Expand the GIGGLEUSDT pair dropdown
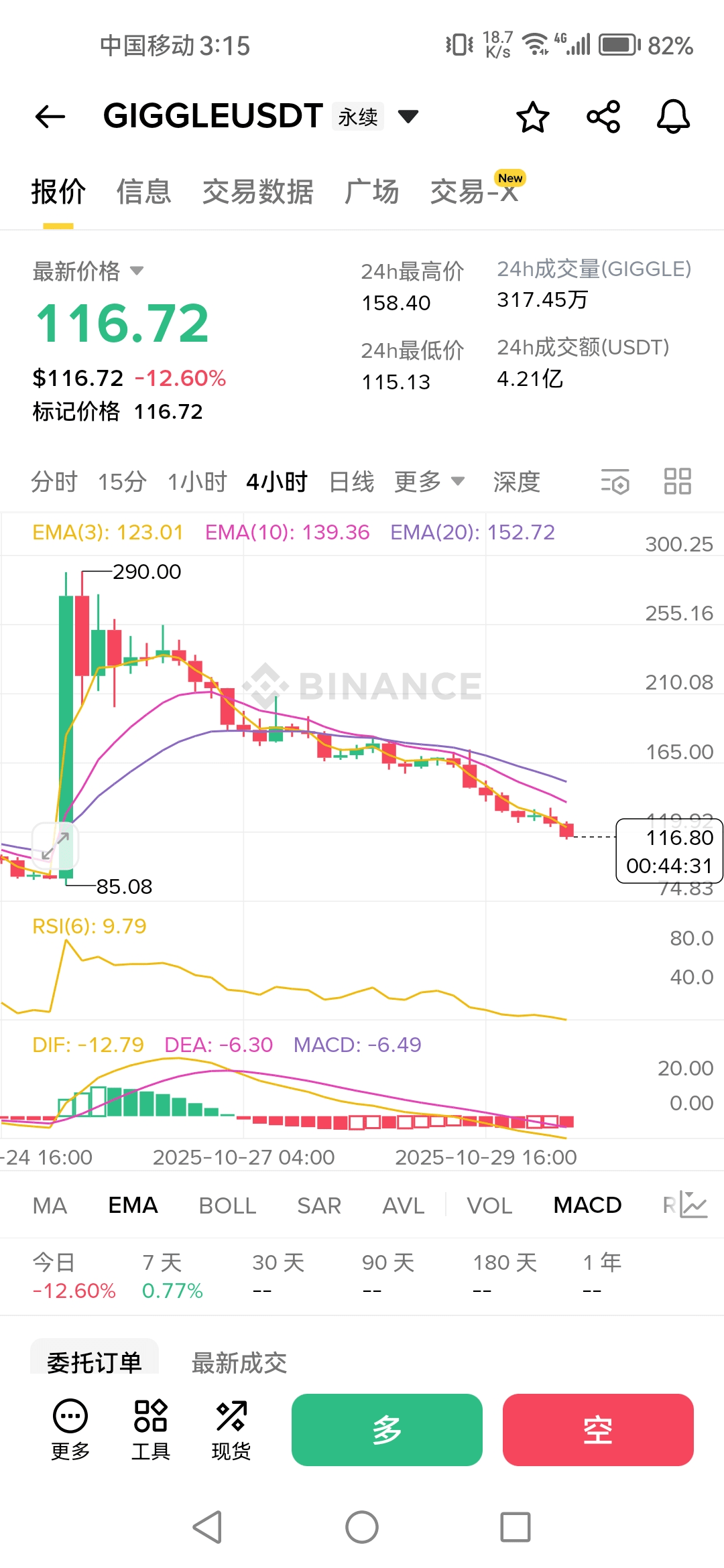Image resolution: width=724 pixels, height=1568 pixels. click(x=408, y=117)
